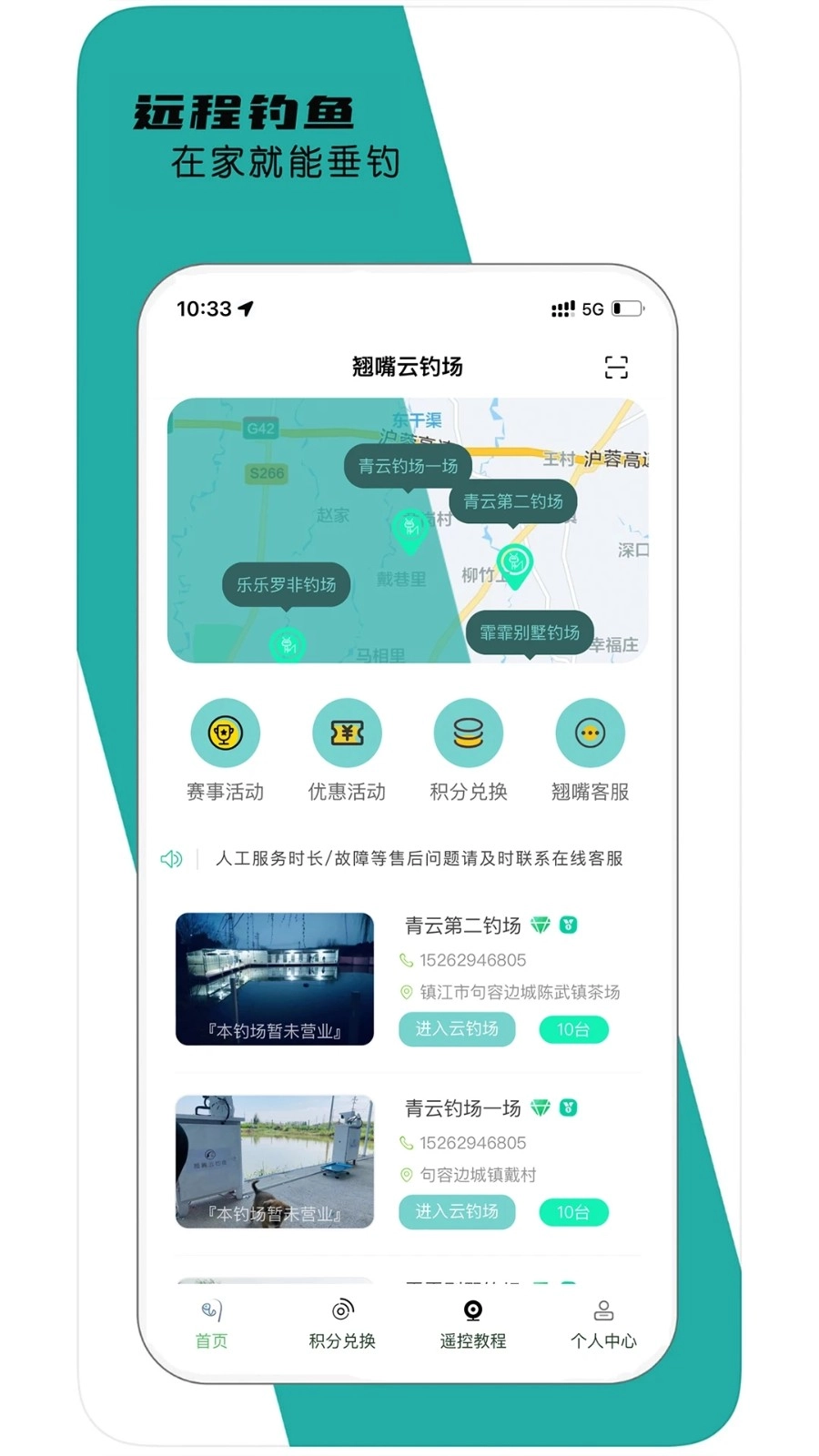Viewport: 819px width, 1456px height.
Task: Tap the medal badge next to 青云钓场一场
Action: 568,1107
